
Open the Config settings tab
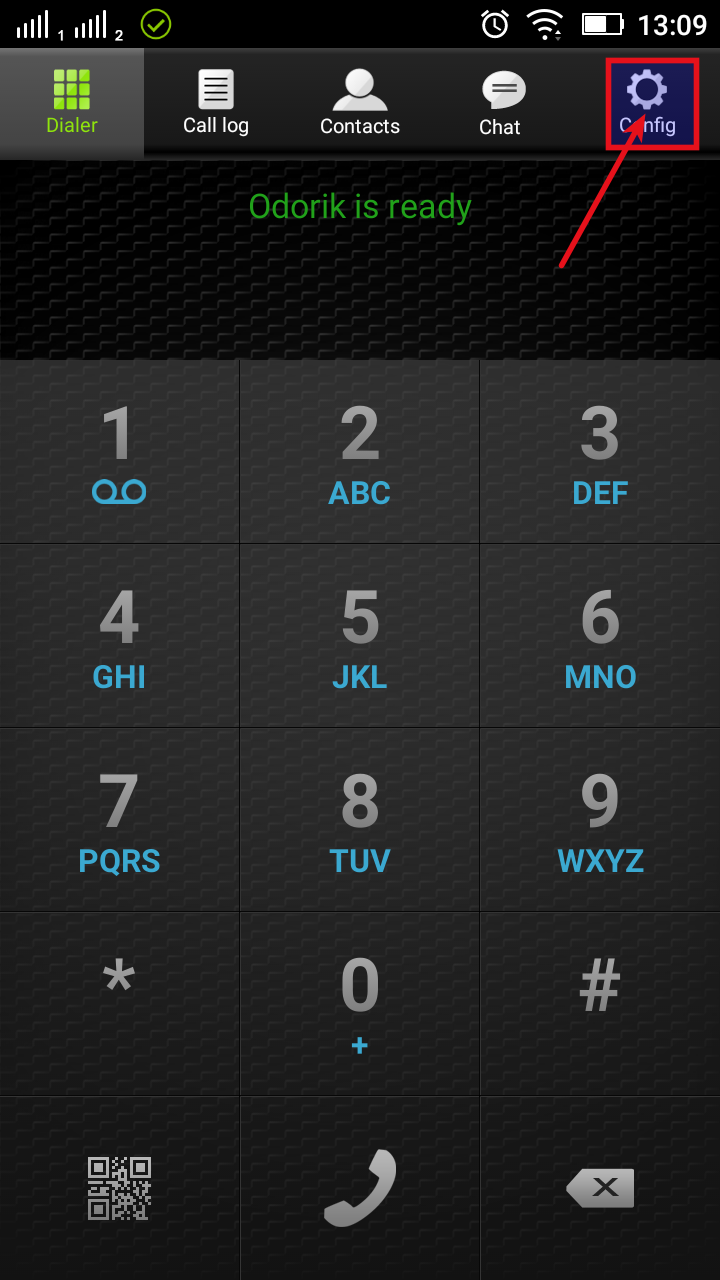pyautogui.click(x=647, y=103)
